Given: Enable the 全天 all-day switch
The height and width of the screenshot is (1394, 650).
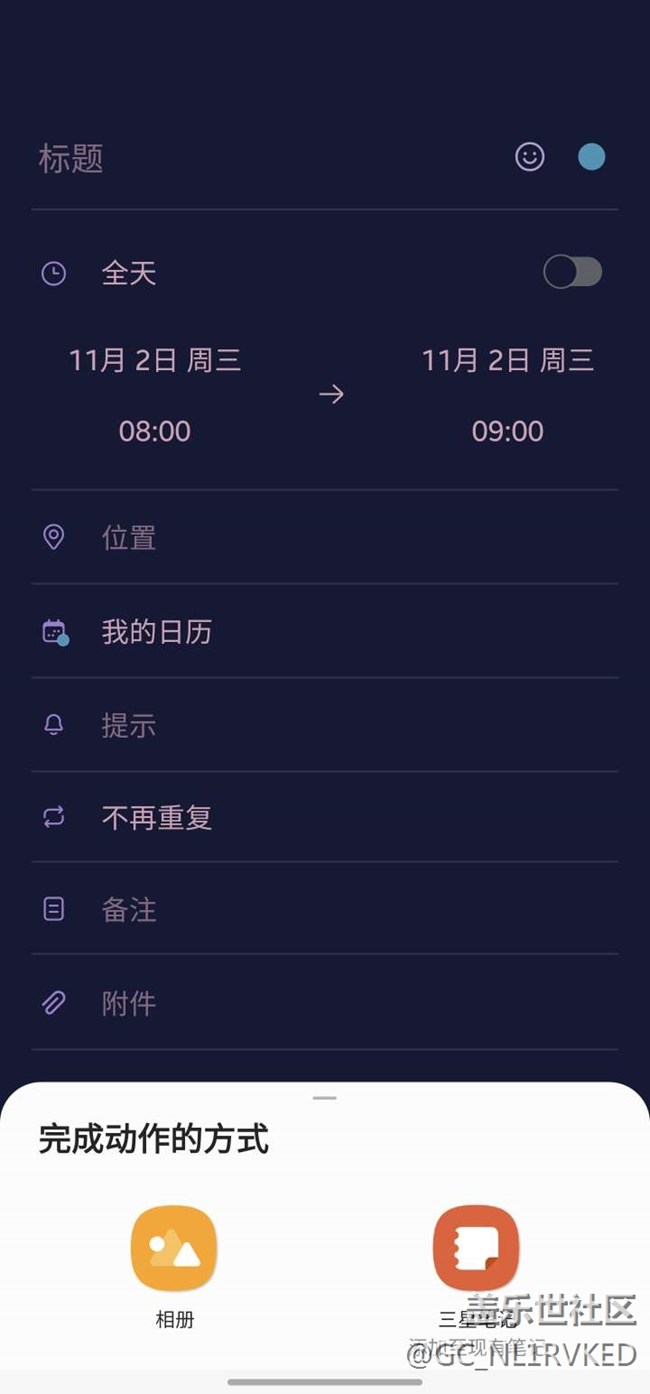Looking at the screenshot, I should pyautogui.click(x=572, y=272).
